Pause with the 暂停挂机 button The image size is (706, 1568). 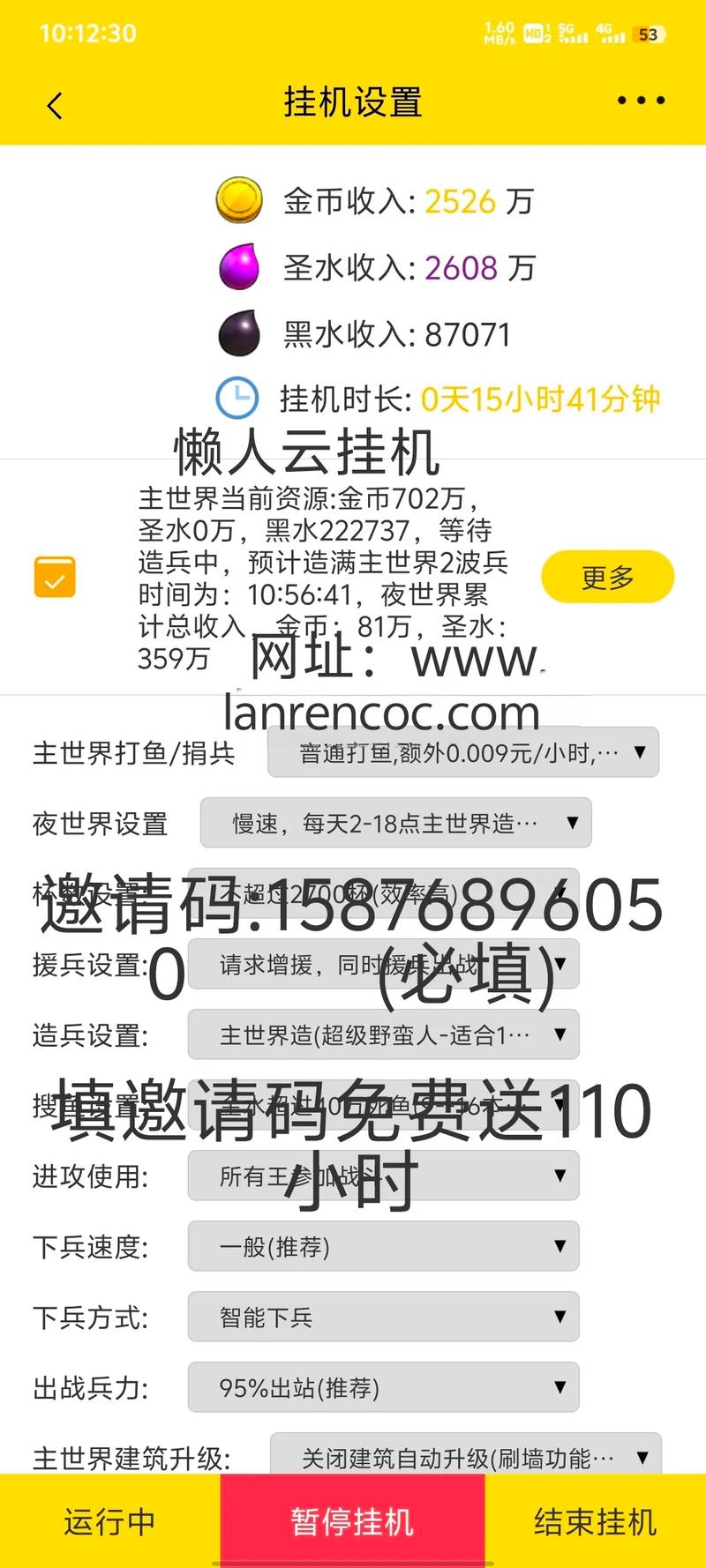pyautogui.click(x=352, y=1521)
